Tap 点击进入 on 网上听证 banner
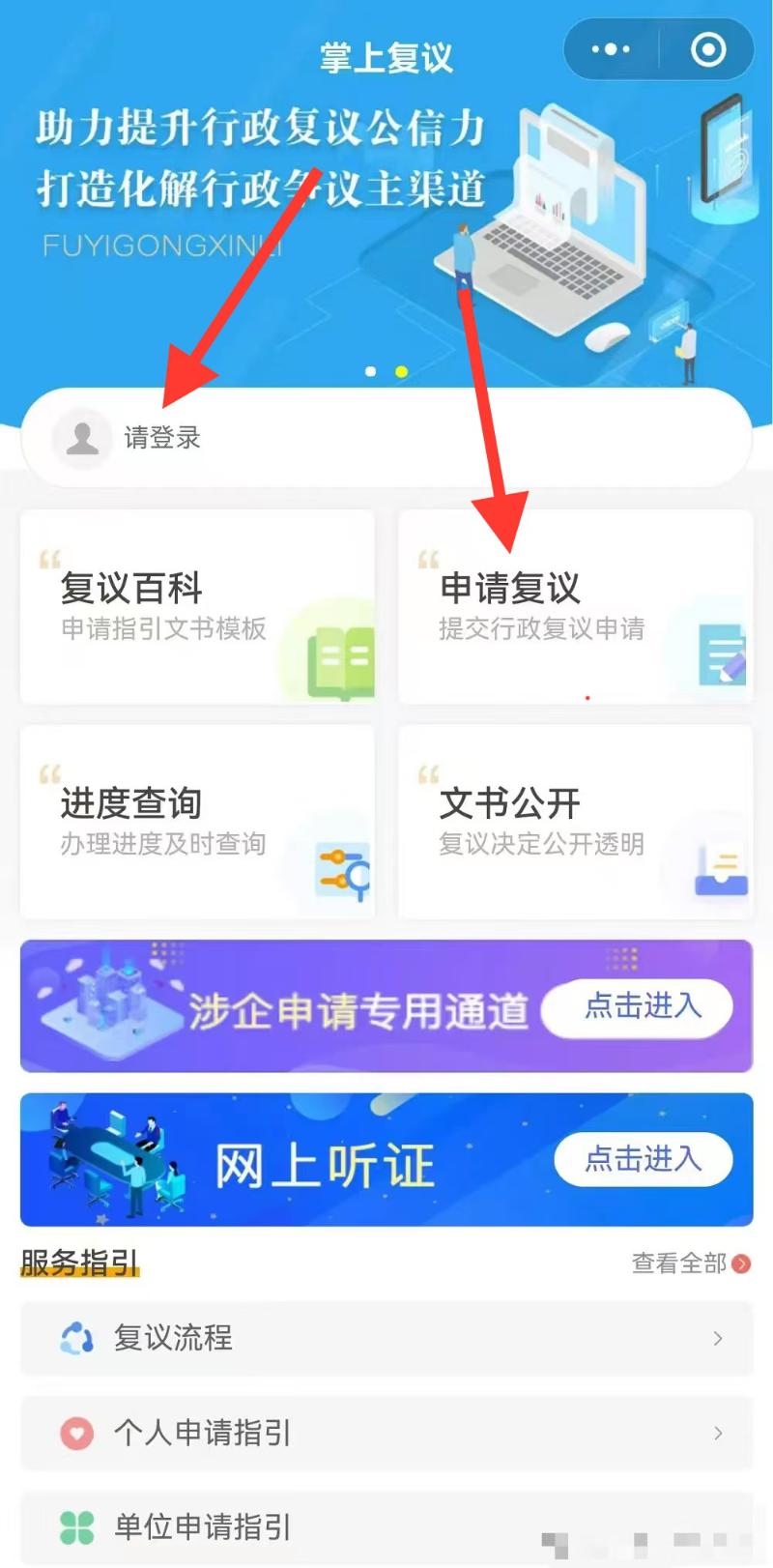773x1568 pixels. coord(644,1158)
